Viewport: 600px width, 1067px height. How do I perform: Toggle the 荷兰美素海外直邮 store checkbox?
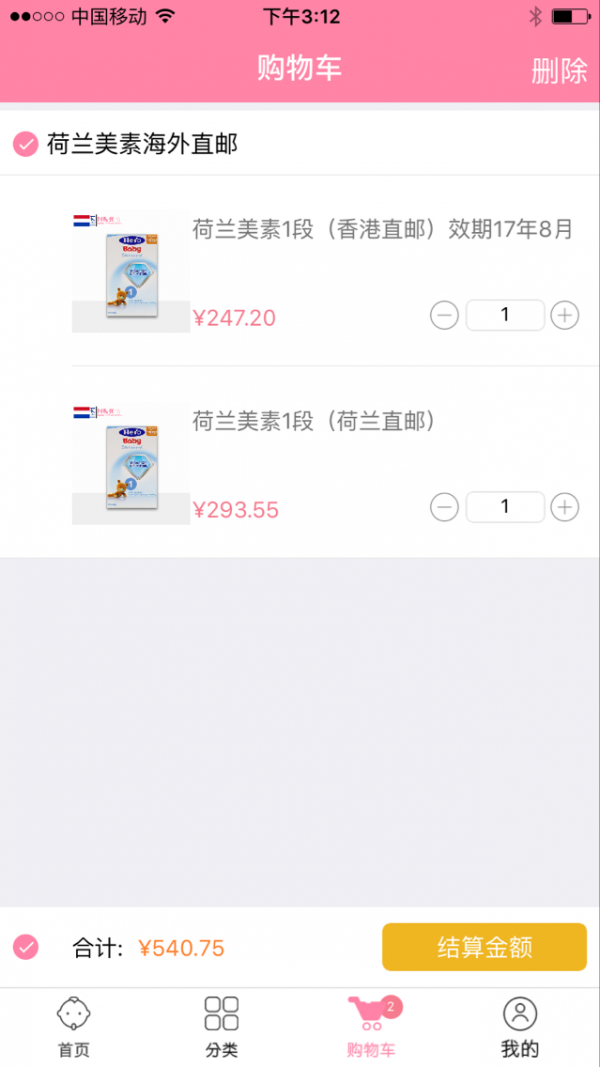point(26,144)
